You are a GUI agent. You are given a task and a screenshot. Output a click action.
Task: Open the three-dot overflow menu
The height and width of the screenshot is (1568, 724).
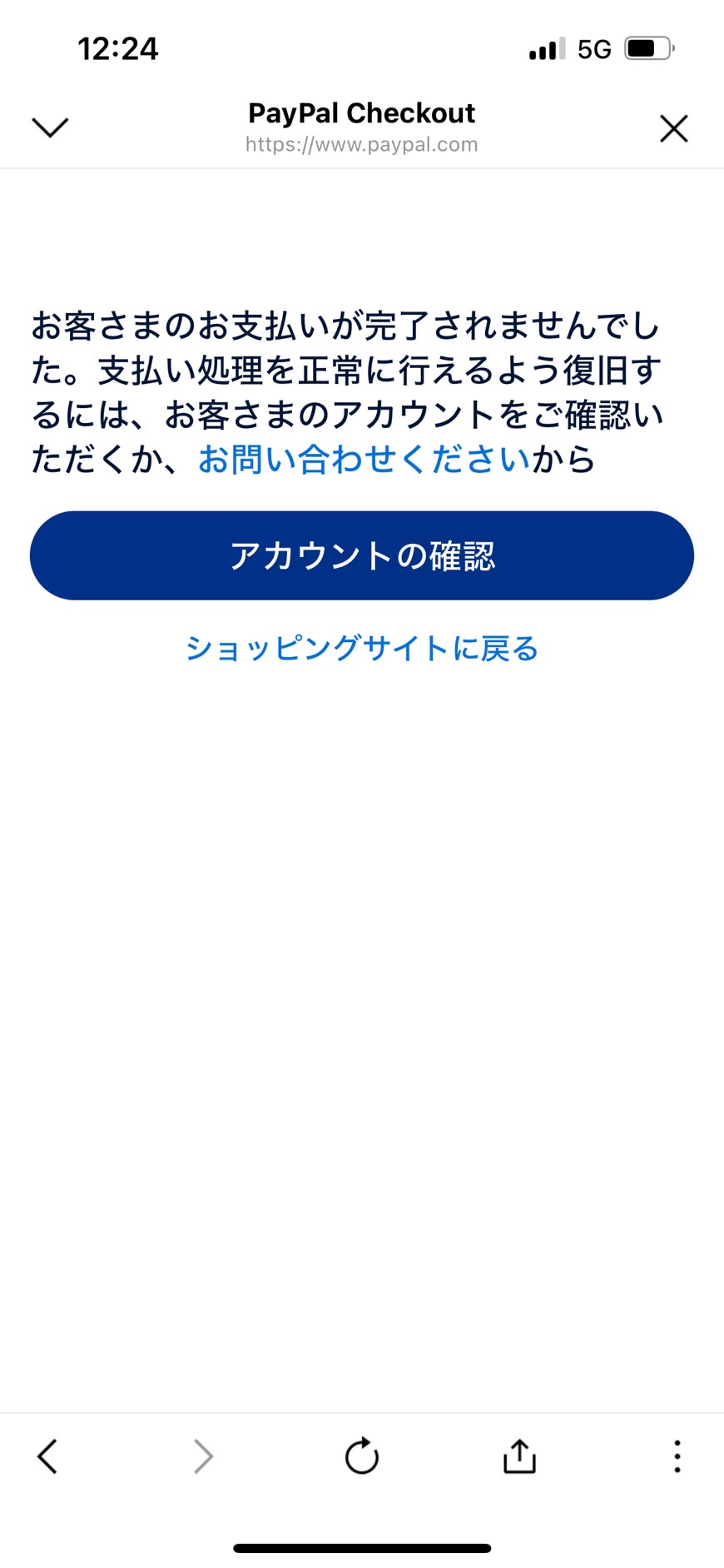pyautogui.click(x=677, y=1456)
